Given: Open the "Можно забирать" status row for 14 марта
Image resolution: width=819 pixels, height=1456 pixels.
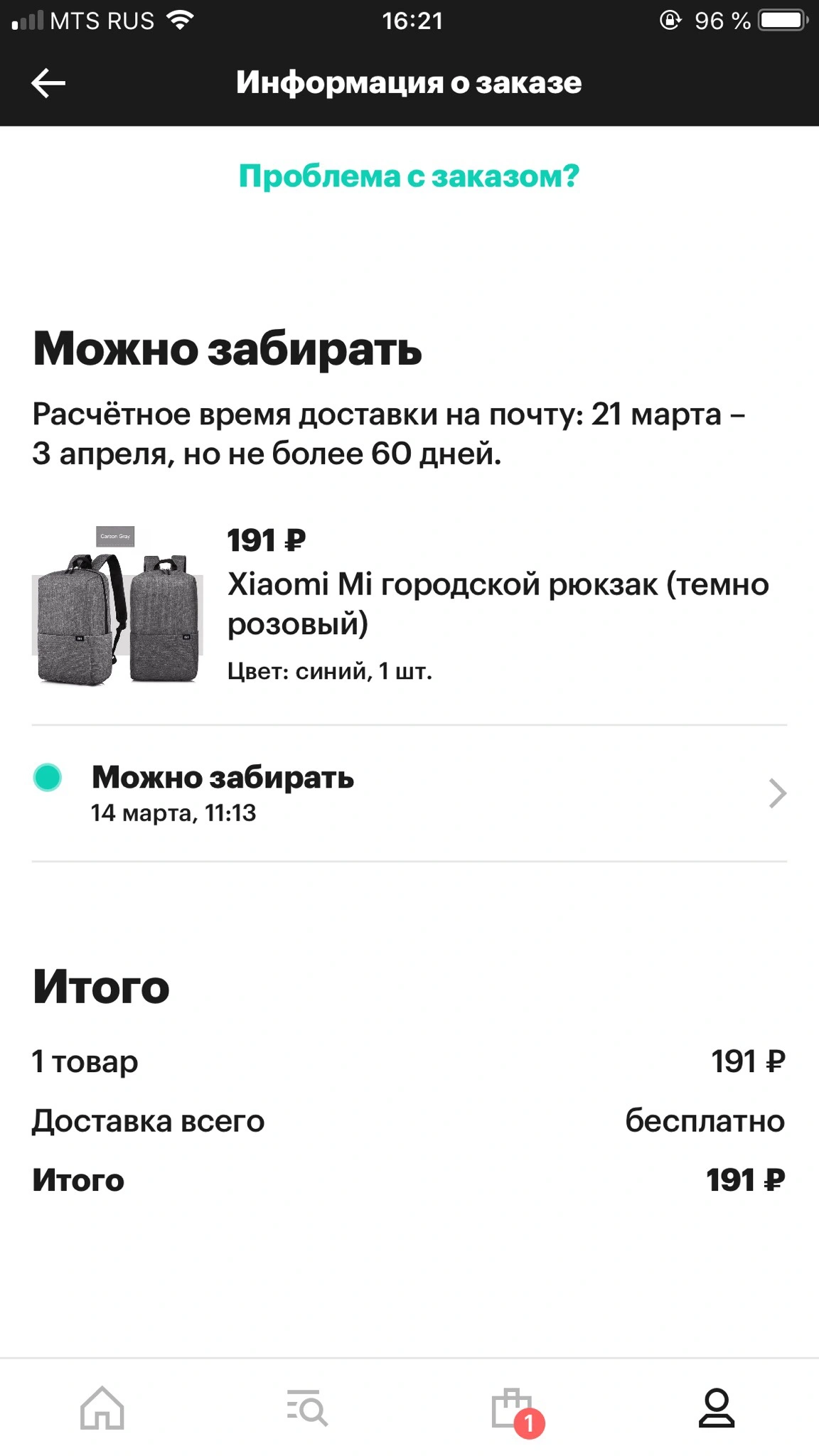Looking at the screenshot, I should (x=409, y=793).
